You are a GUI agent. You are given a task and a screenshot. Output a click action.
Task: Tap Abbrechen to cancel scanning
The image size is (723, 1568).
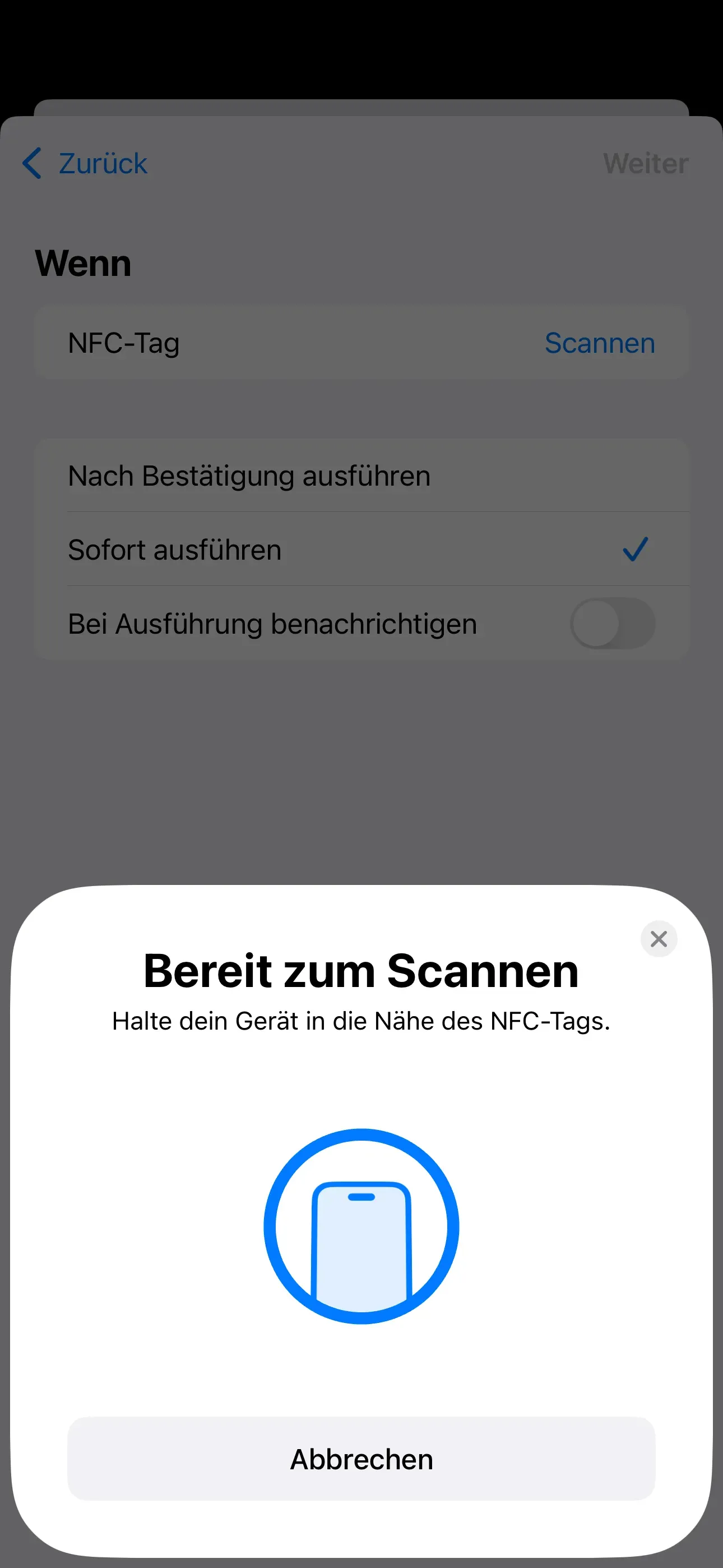pos(361,1459)
